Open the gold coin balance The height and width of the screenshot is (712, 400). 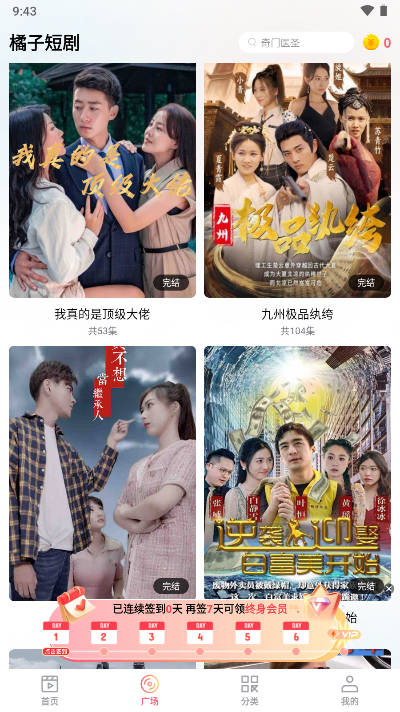click(377, 43)
